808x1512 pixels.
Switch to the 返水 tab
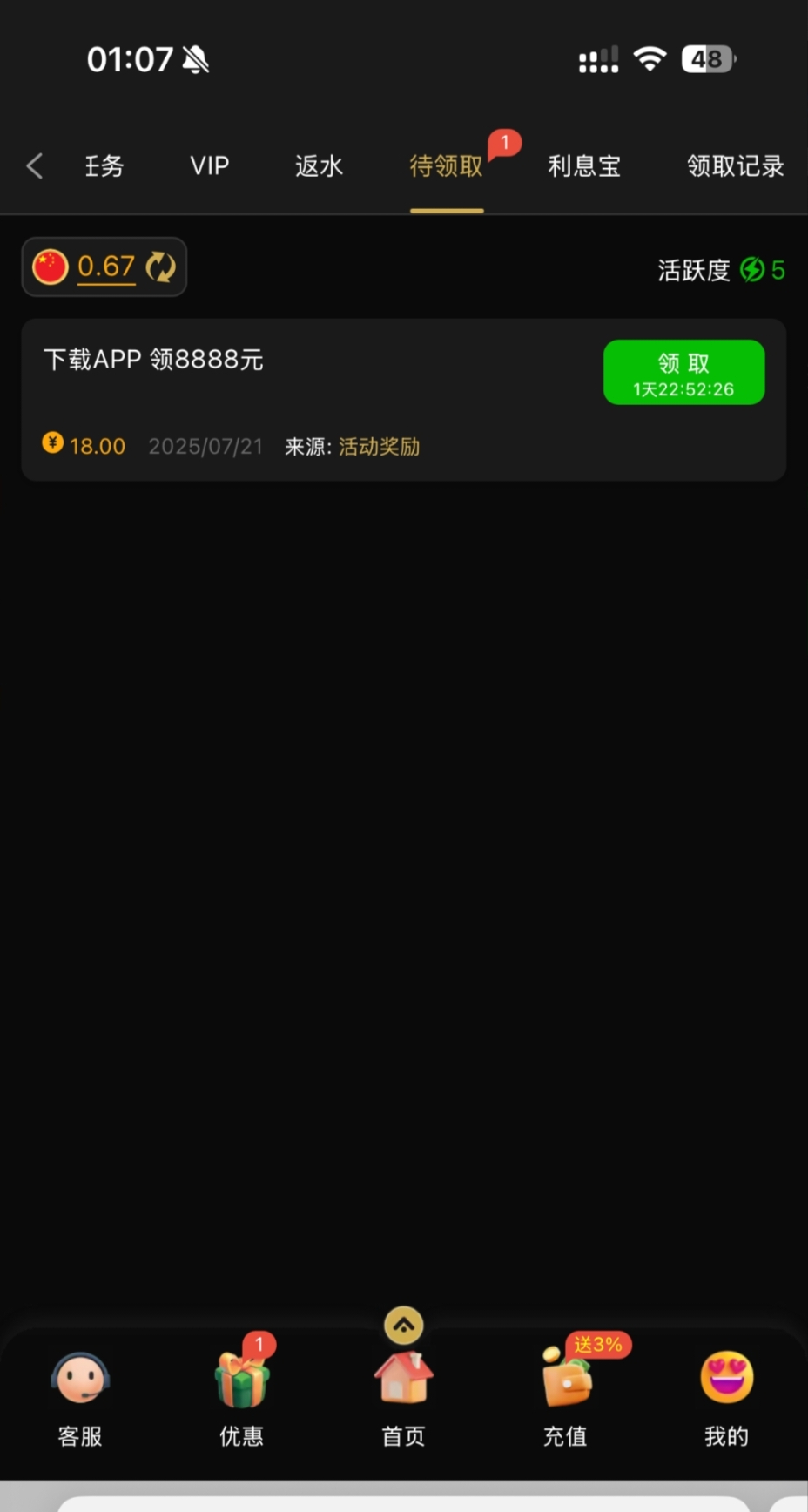(319, 166)
